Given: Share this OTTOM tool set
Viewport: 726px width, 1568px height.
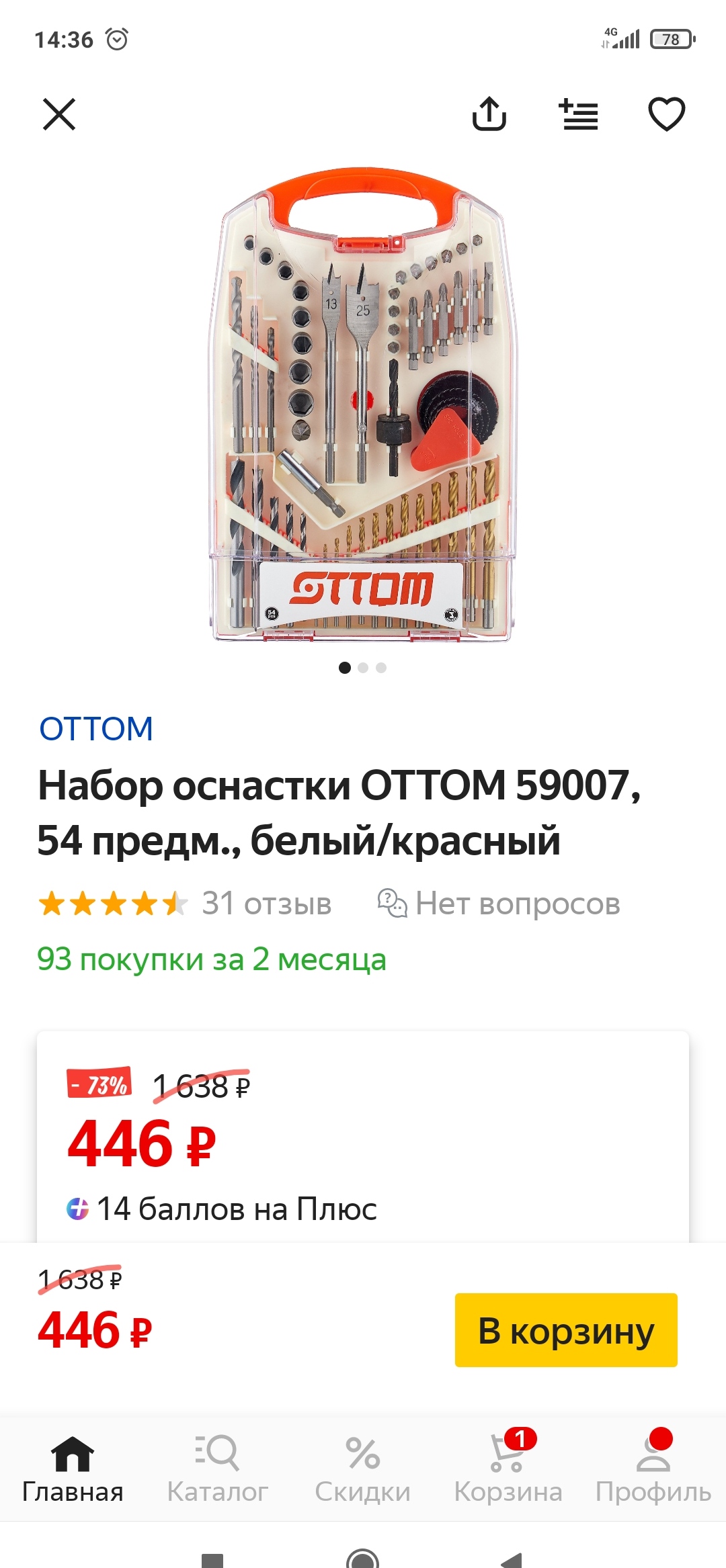Looking at the screenshot, I should pyautogui.click(x=489, y=114).
